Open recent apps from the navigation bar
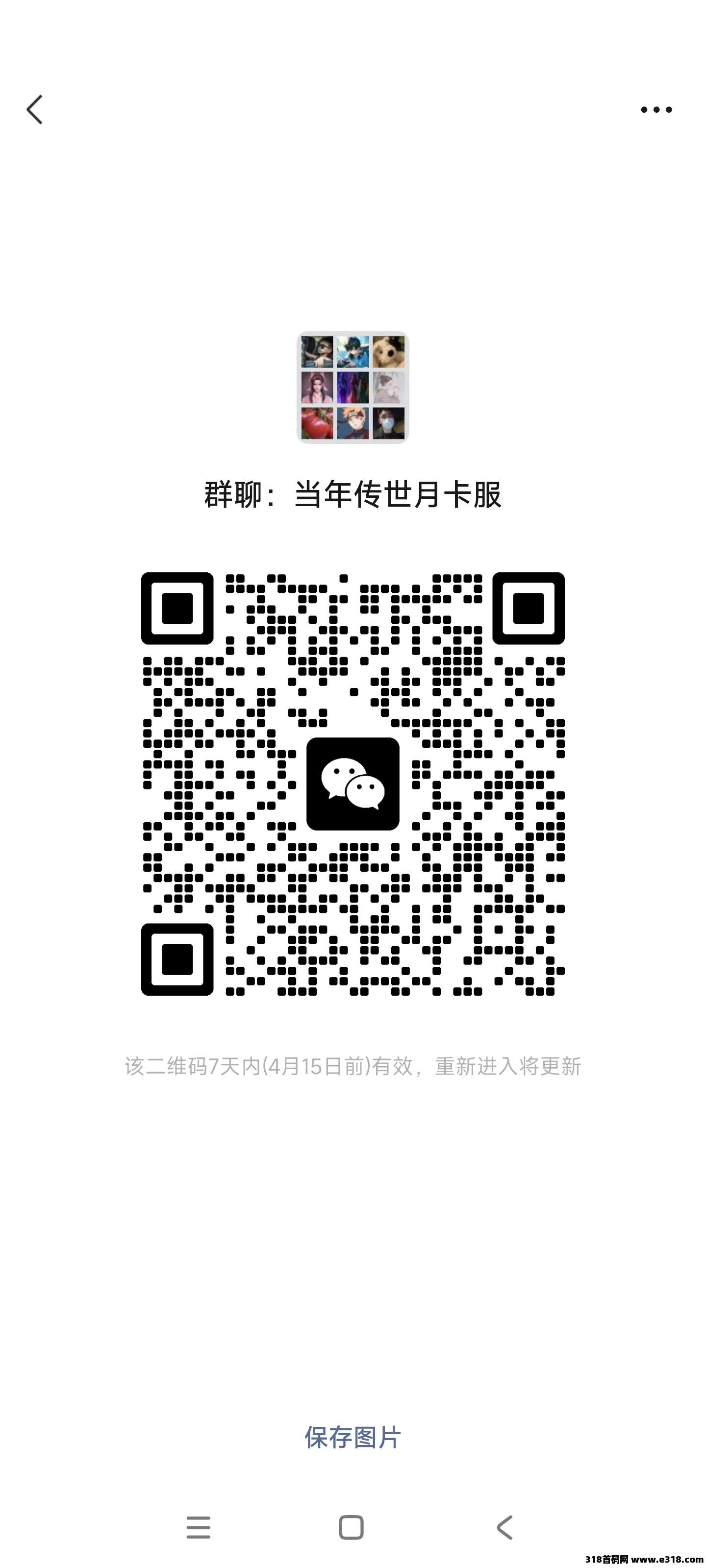The height and width of the screenshot is (1568, 706). tap(199, 1527)
